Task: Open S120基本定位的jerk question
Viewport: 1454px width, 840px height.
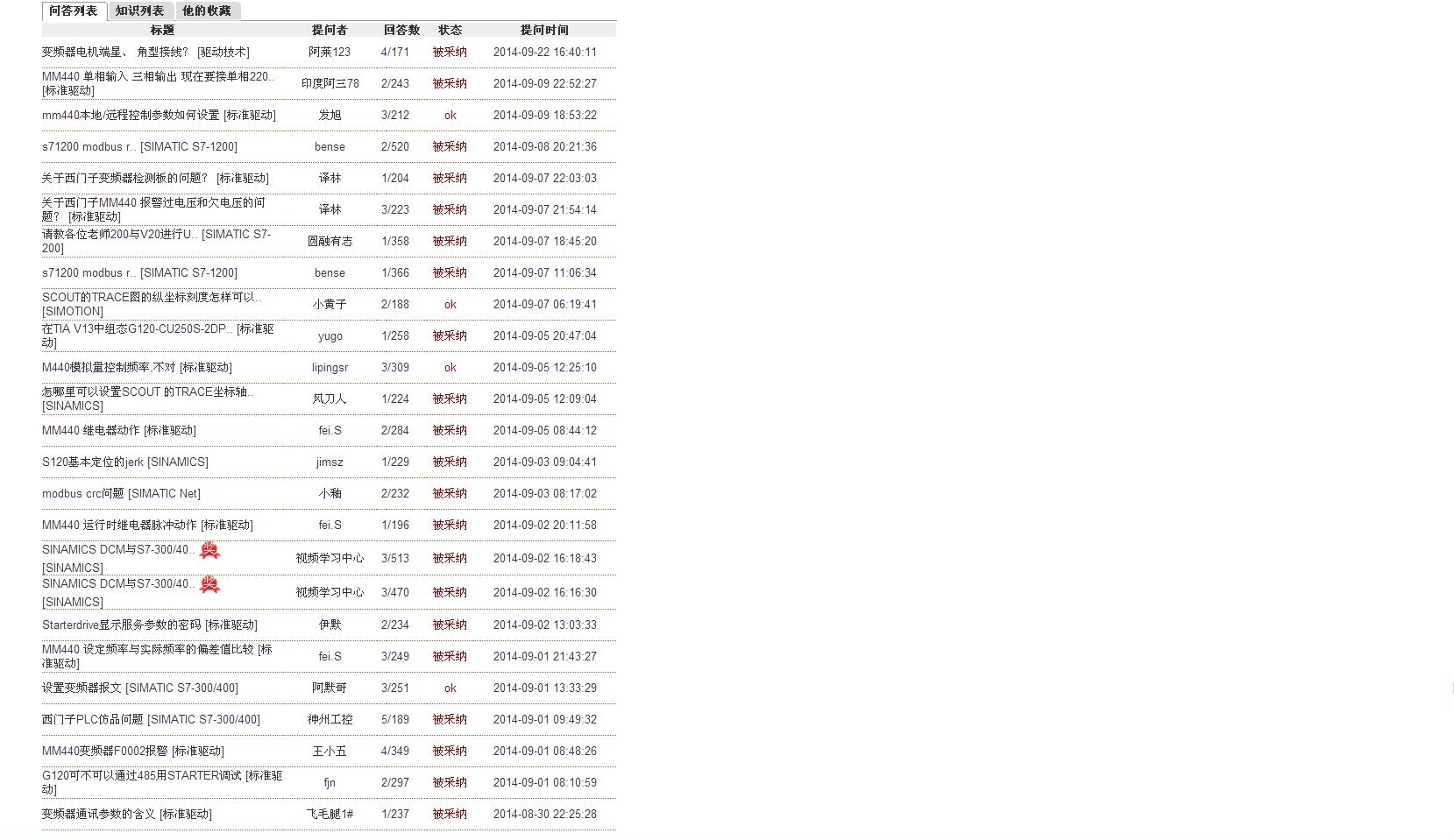Action: [x=93, y=462]
